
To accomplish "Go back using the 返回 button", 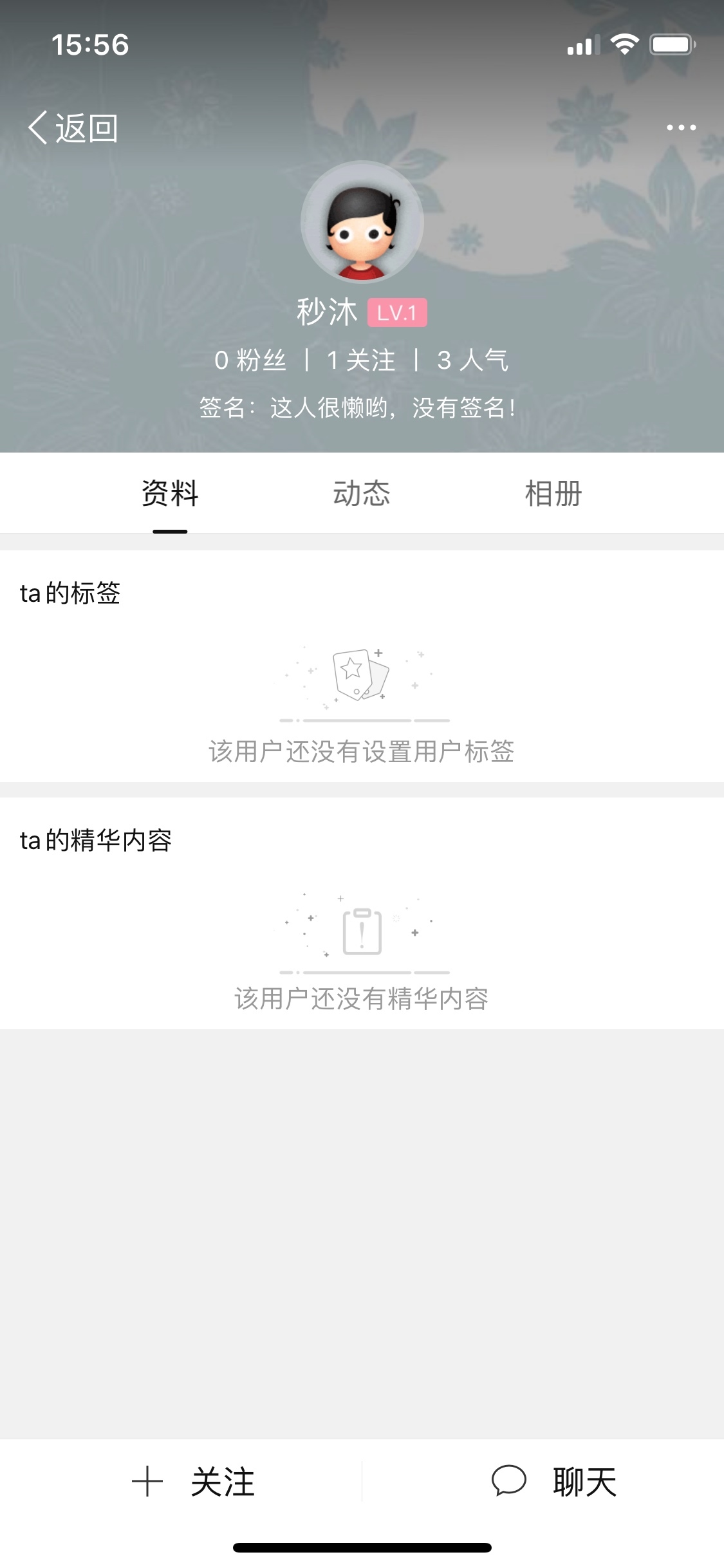I will click(x=73, y=128).
